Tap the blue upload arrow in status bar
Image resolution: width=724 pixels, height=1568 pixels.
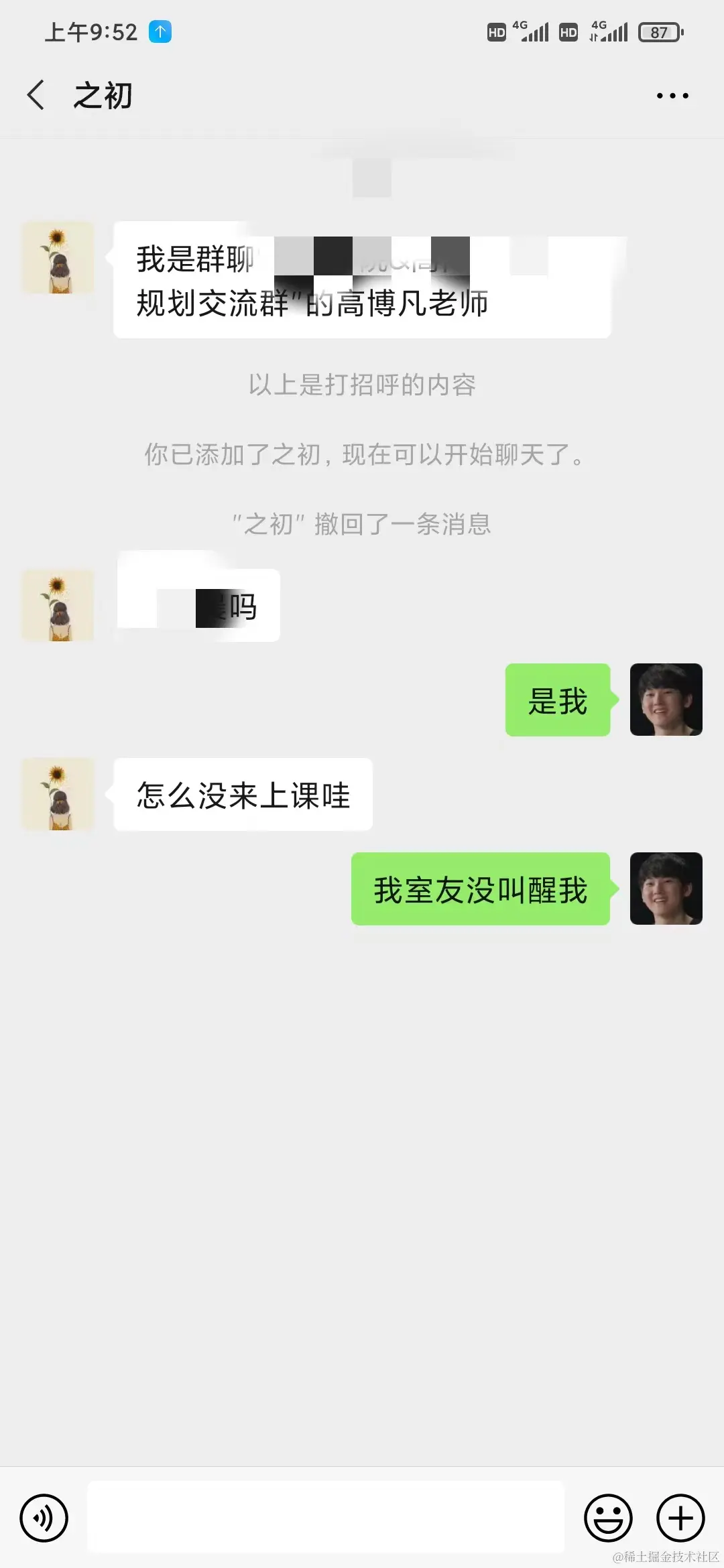tap(159, 31)
